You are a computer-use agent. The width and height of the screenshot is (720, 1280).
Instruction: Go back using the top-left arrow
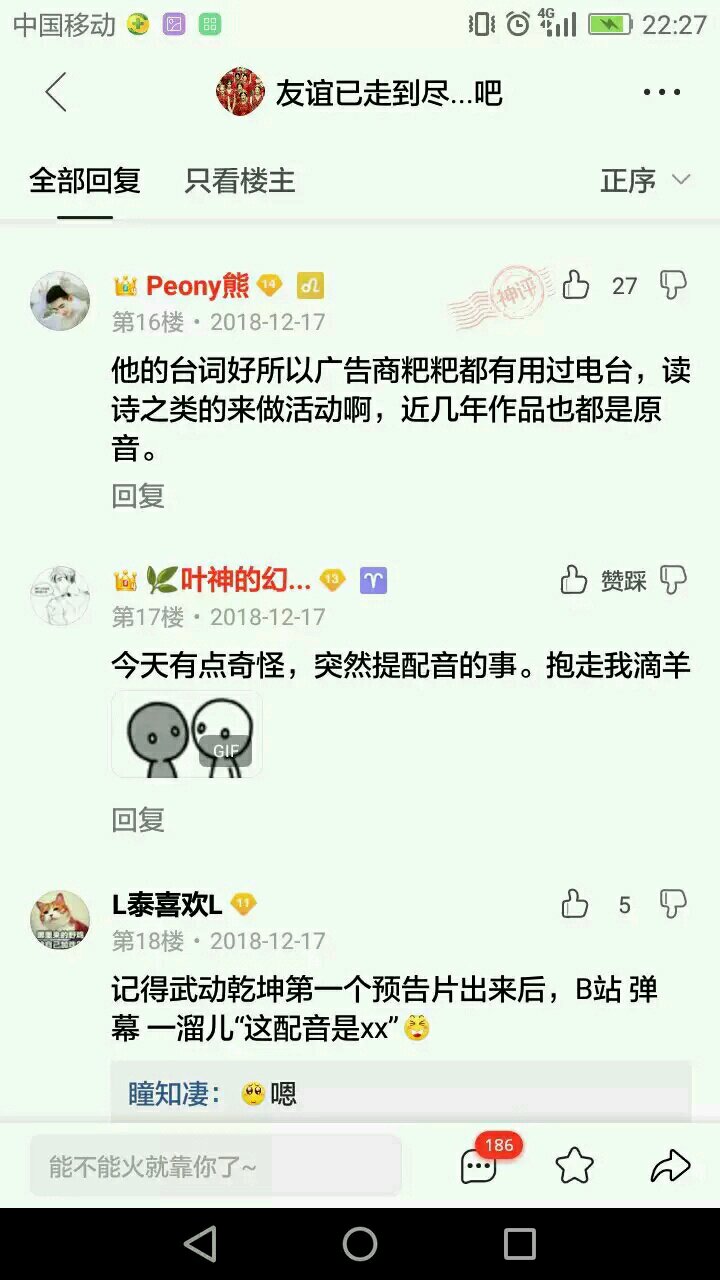56,93
